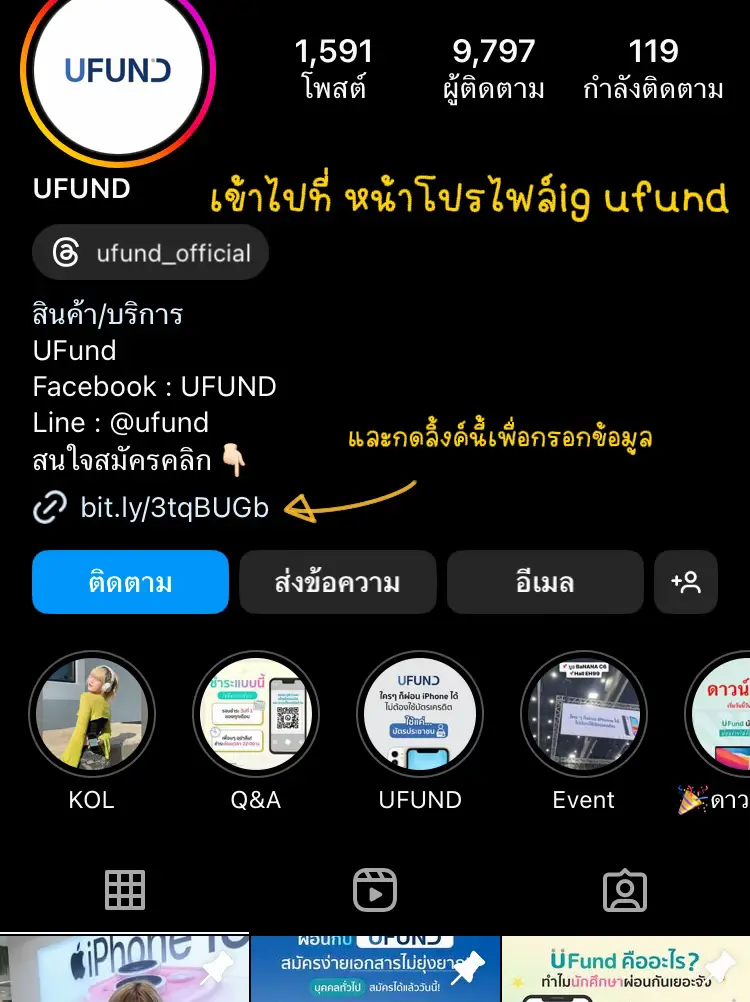
Task: Open the bit.ly/3tqBUGb profile link
Action: pos(173,507)
